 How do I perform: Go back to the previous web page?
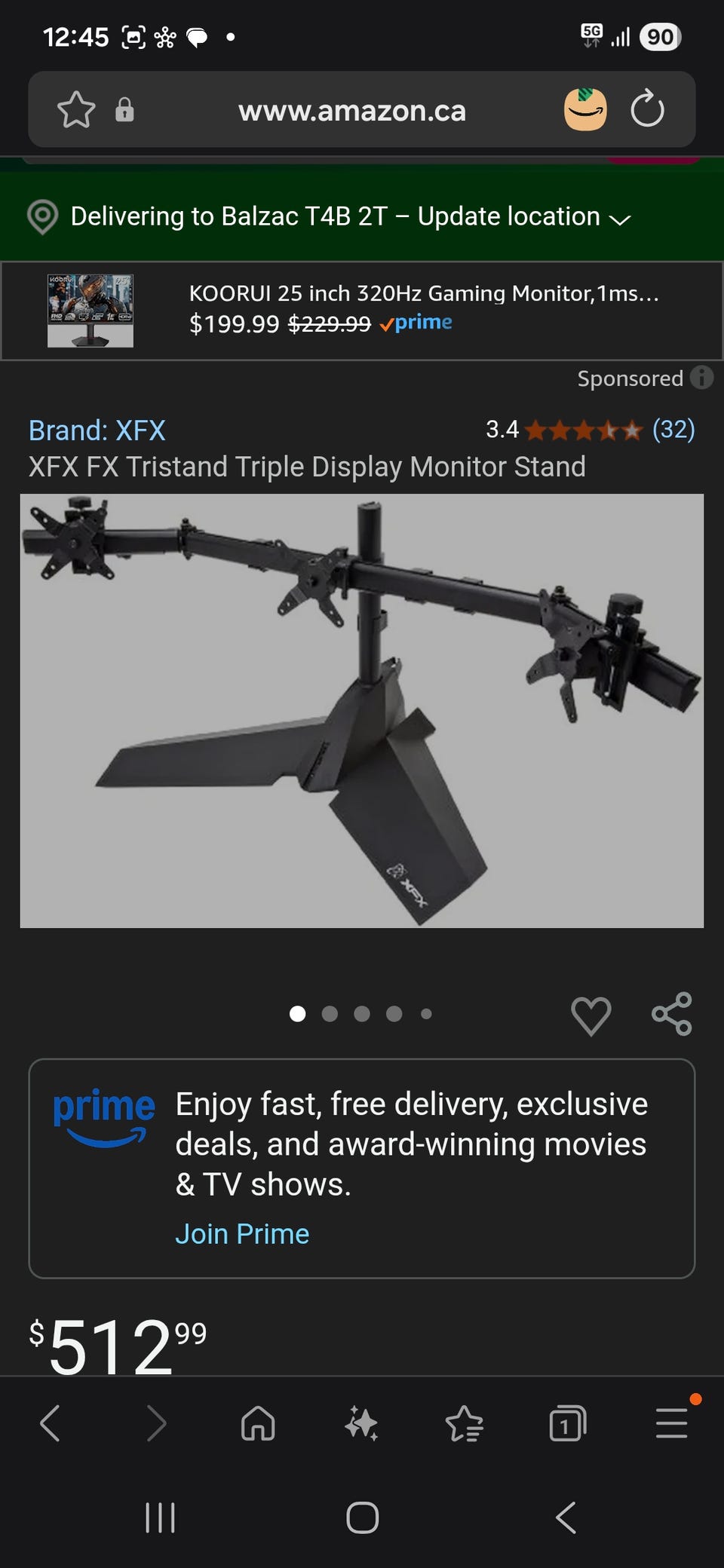(51, 1424)
